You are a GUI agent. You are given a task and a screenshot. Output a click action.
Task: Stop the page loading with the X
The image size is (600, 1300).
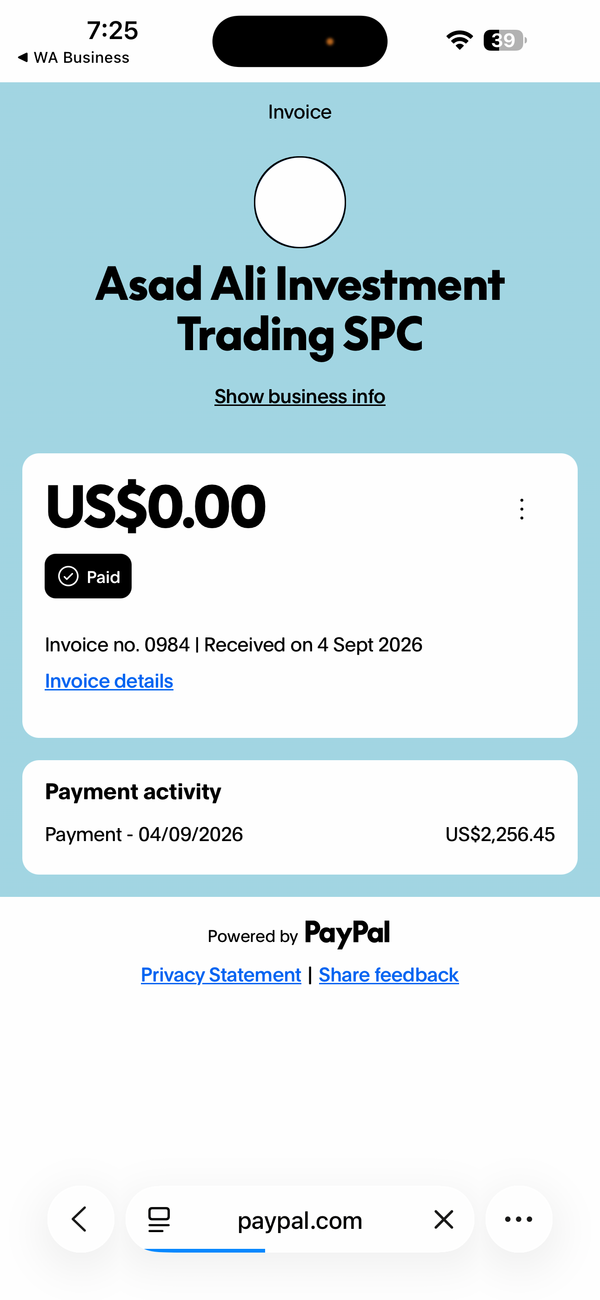point(444,1220)
